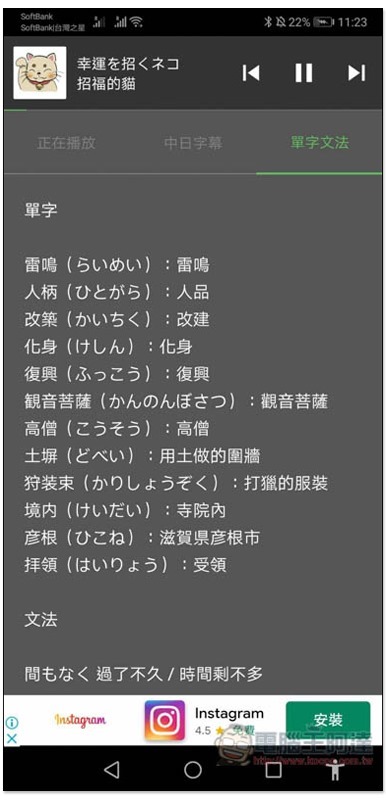Pause the current audio
Image resolution: width=386 pixels, height=800 pixels.
coord(304,73)
